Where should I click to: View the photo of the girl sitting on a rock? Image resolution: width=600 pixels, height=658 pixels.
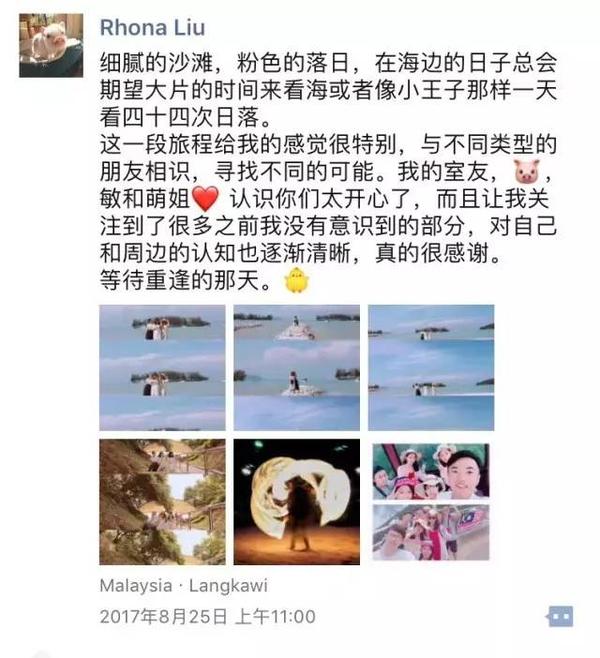tap(296, 367)
